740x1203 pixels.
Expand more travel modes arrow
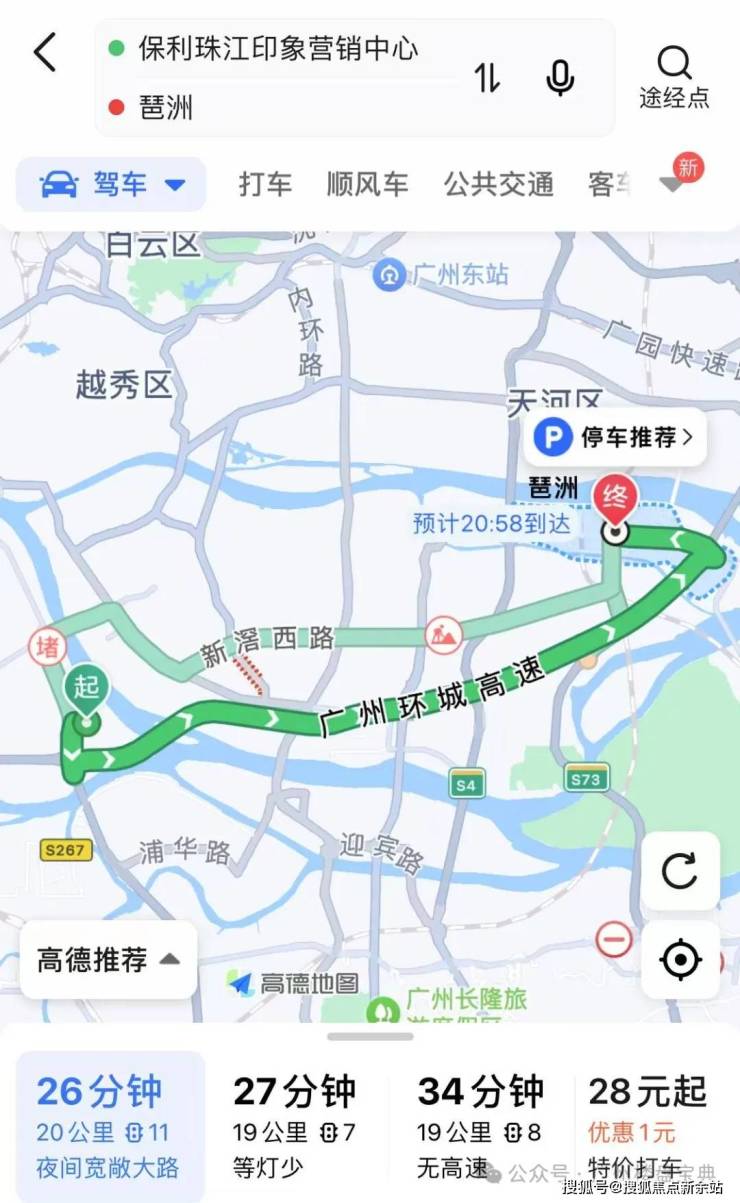[x=672, y=184]
